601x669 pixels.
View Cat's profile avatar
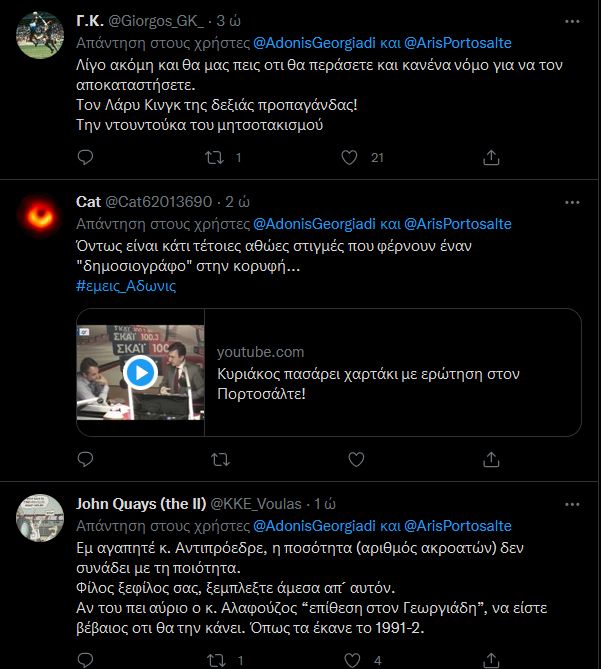(x=42, y=217)
